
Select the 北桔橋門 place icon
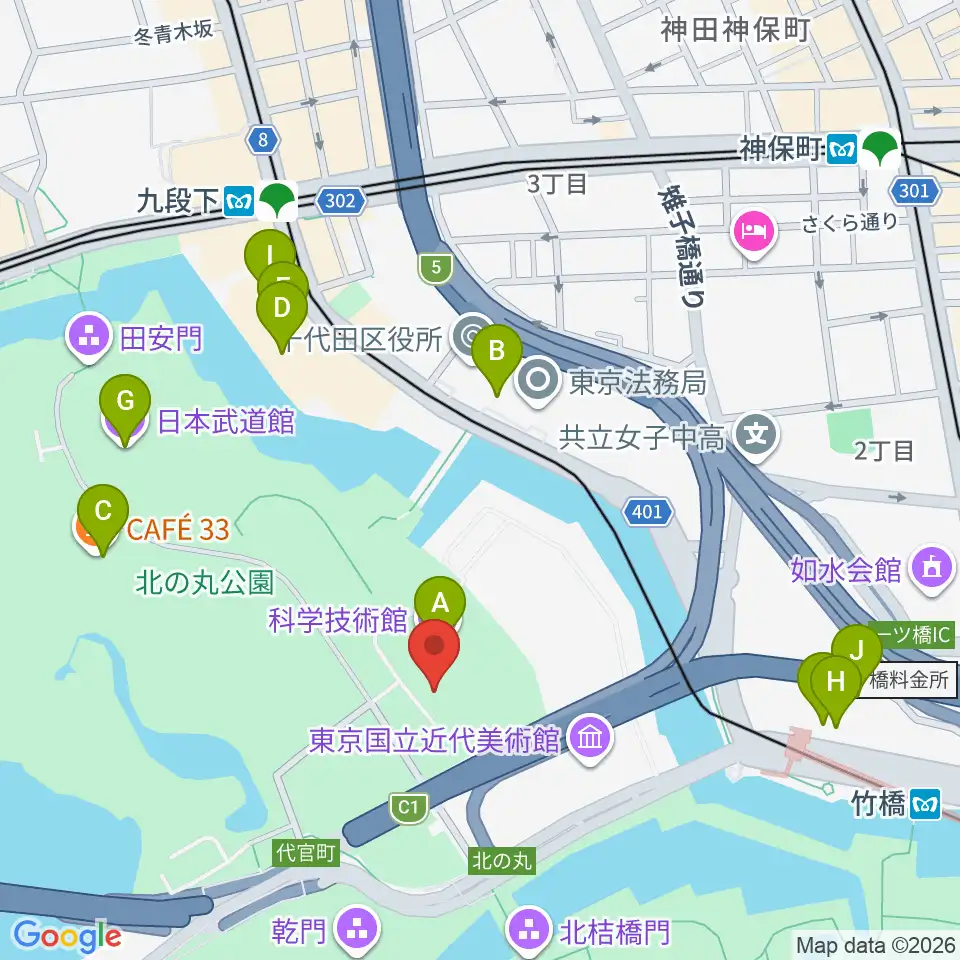tap(530, 931)
